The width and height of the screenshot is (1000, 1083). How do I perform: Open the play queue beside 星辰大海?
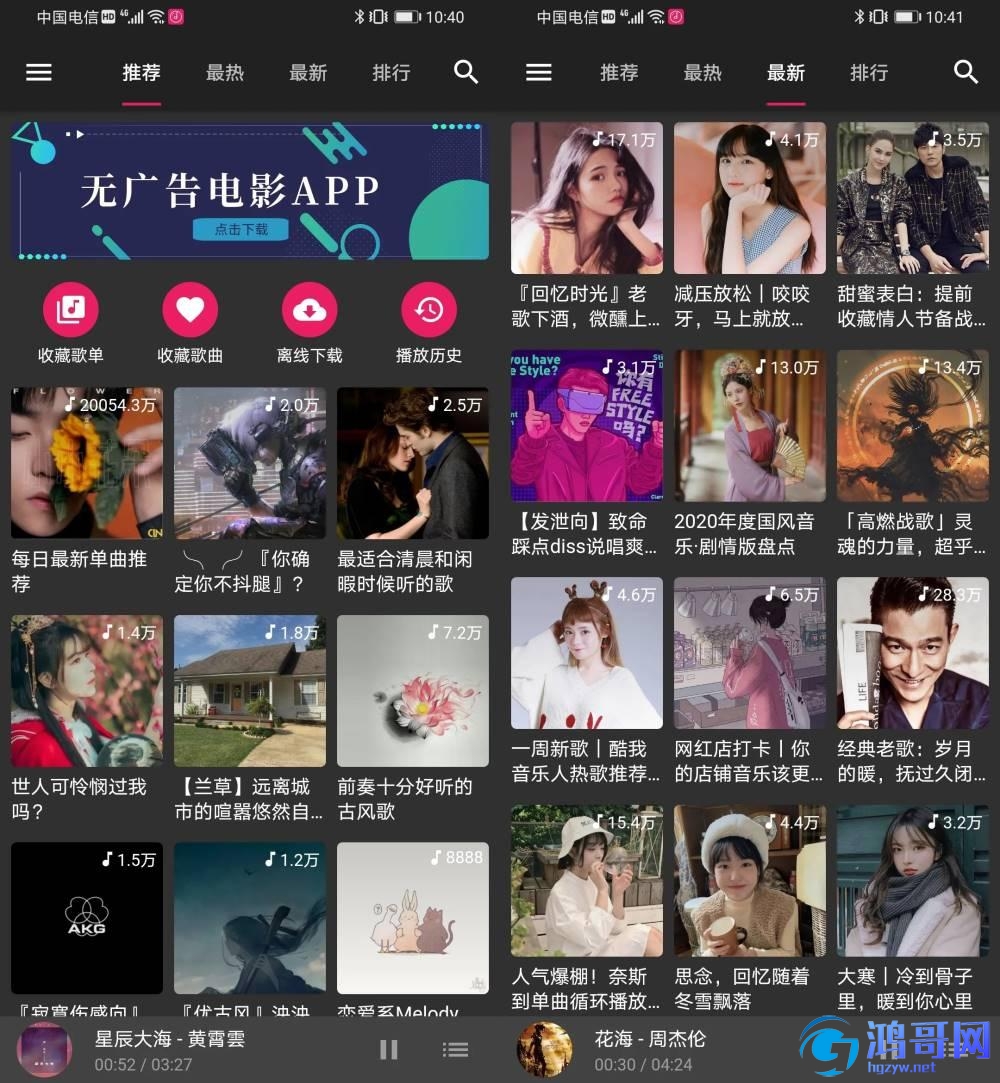455,1049
